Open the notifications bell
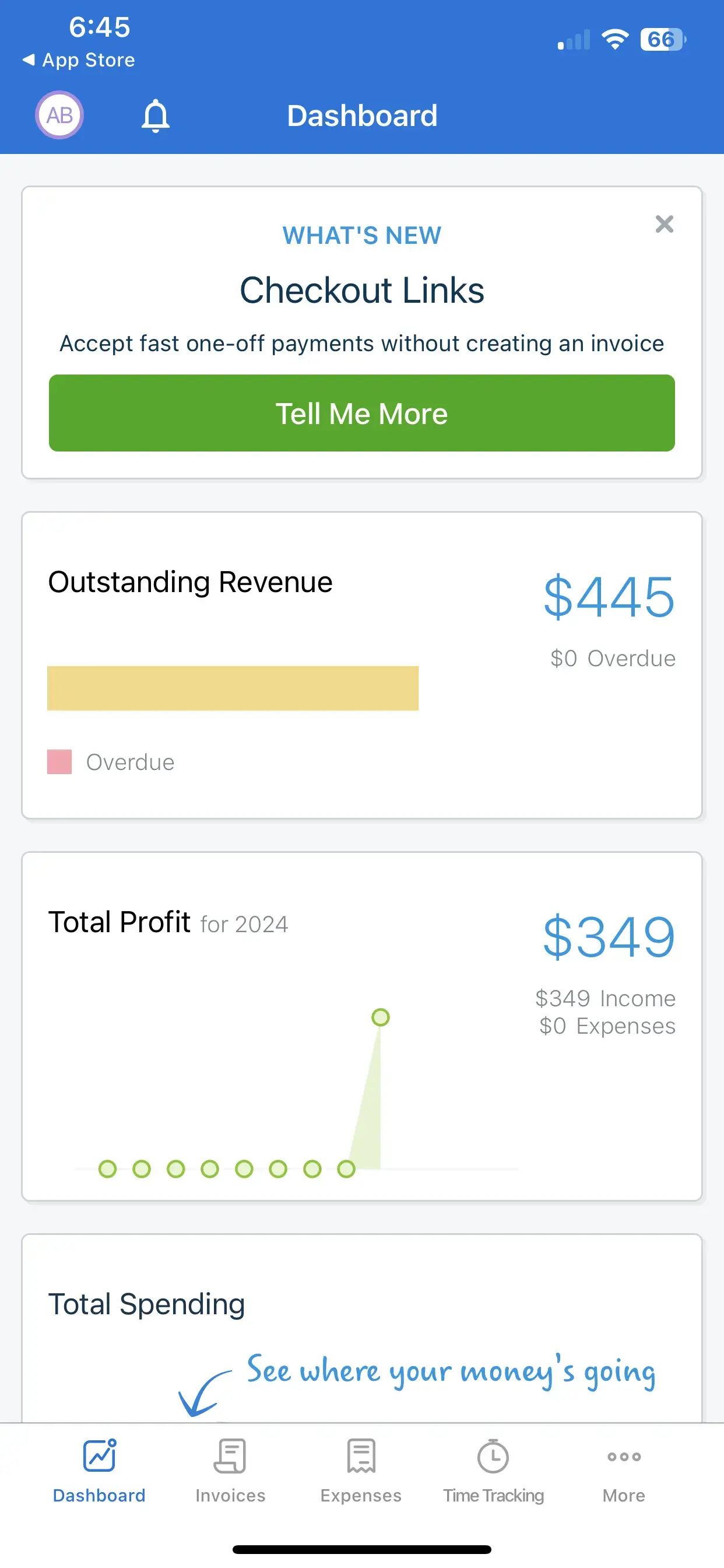The image size is (724, 1568). click(x=155, y=115)
